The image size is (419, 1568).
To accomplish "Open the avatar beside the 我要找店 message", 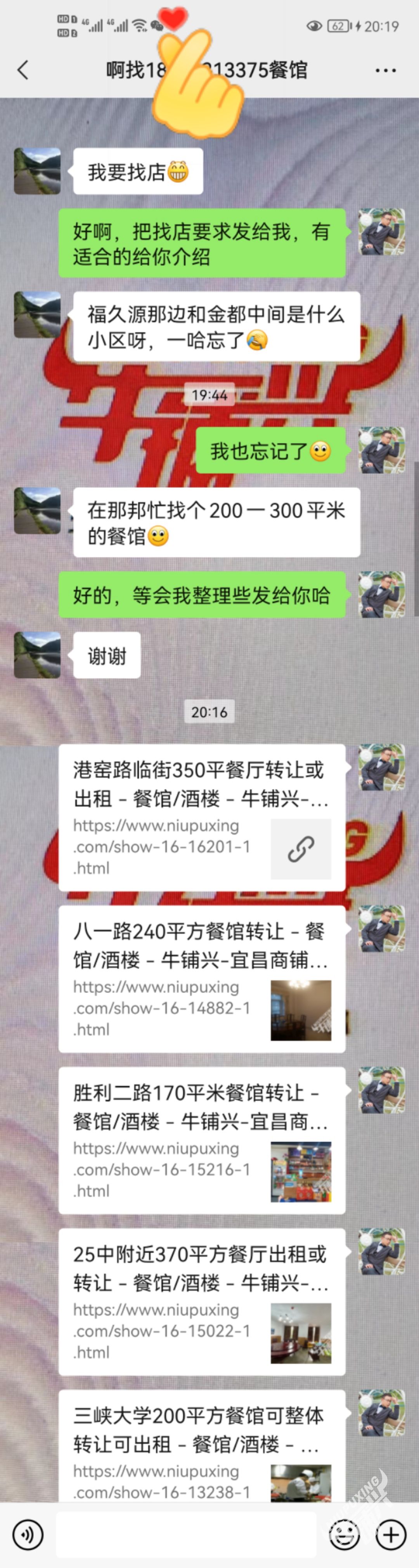I will tap(37, 171).
